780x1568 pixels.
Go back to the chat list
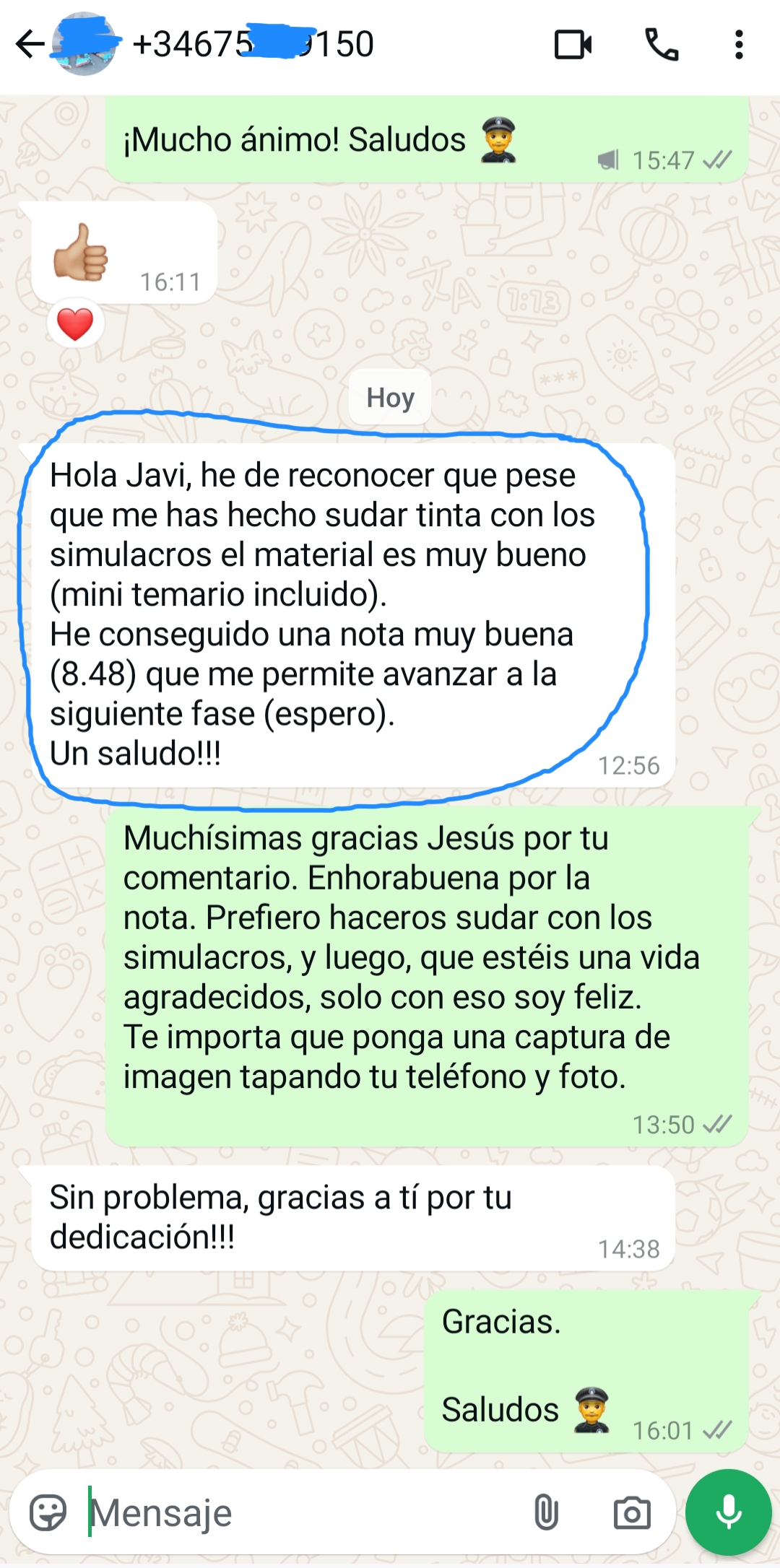click(30, 44)
